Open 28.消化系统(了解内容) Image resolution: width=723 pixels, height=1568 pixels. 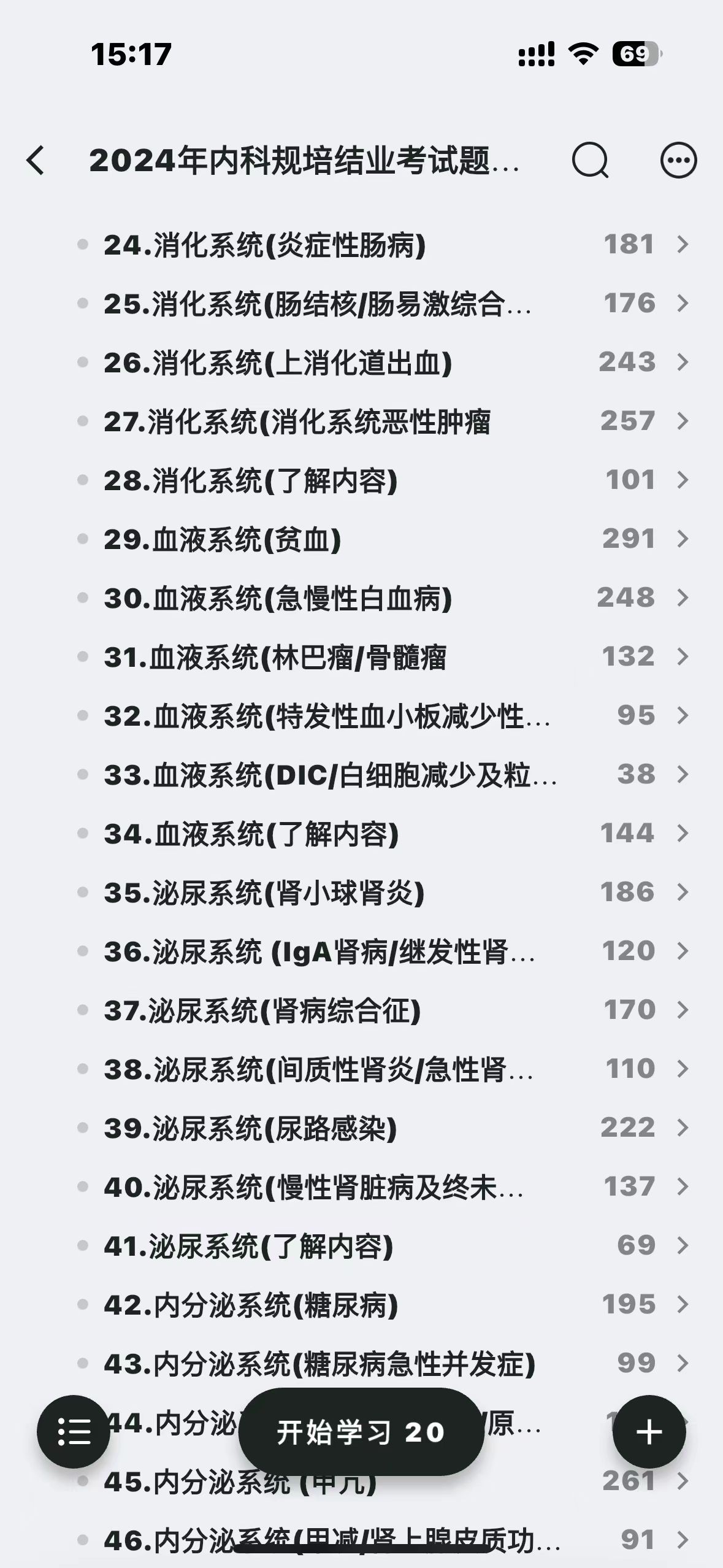tap(383, 480)
